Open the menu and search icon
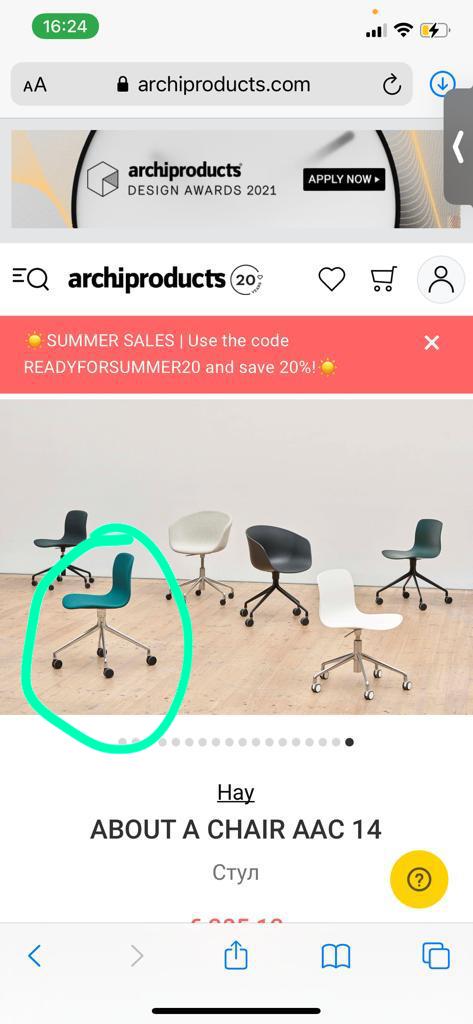The image size is (473, 1024). tap(31, 279)
